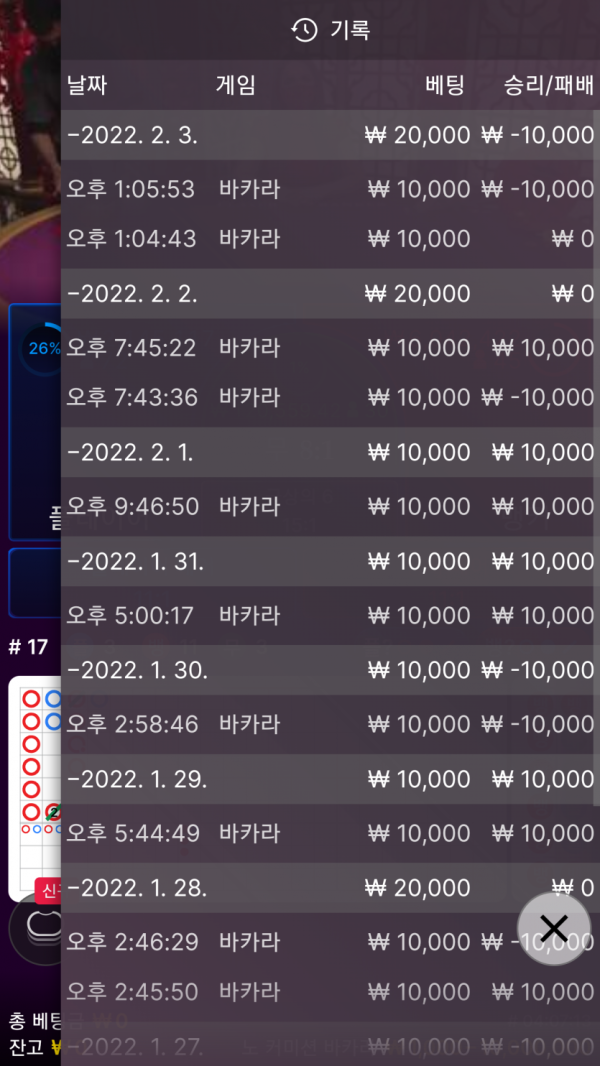Collapse the 2022. 1. 28. date group
This screenshot has width=600, height=1066.
[x=134, y=887]
